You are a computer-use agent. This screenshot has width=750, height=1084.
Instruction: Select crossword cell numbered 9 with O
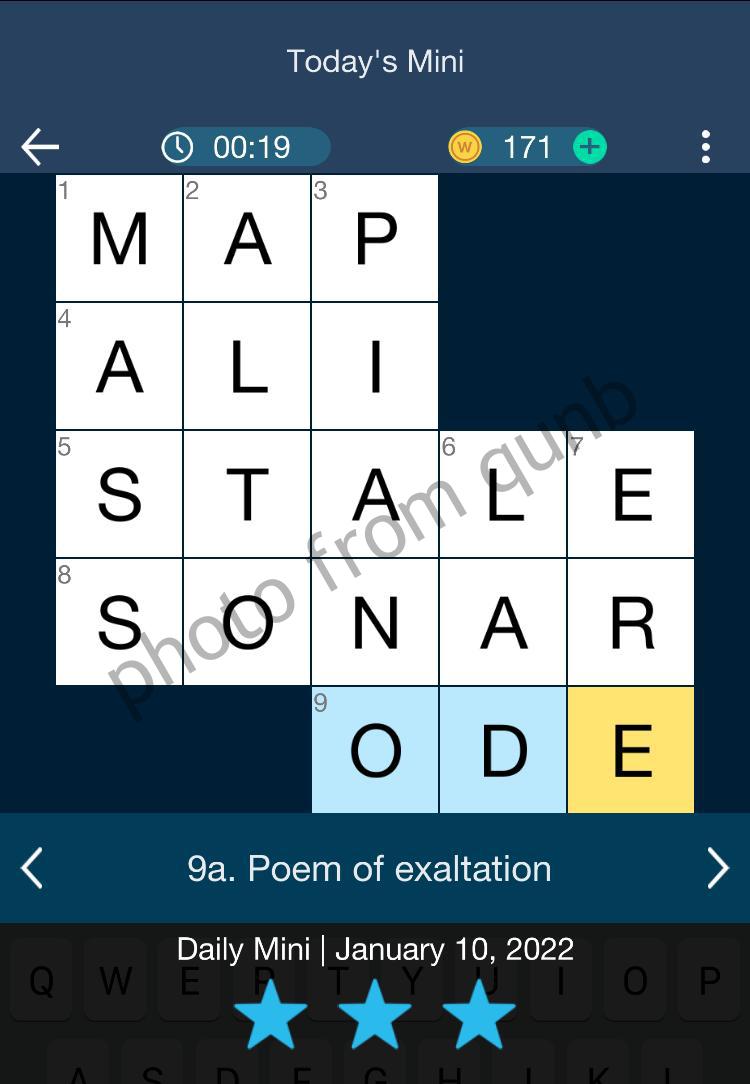(375, 750)
